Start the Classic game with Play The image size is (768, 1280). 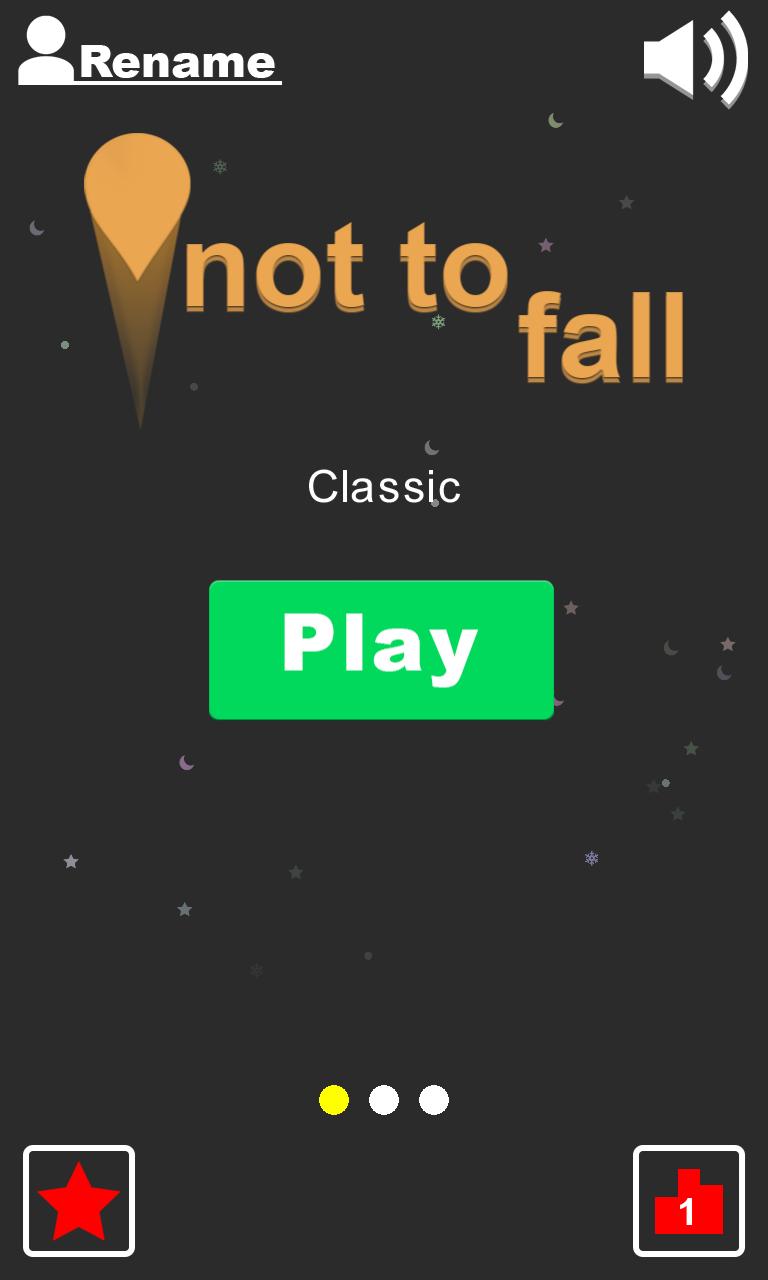381,649
